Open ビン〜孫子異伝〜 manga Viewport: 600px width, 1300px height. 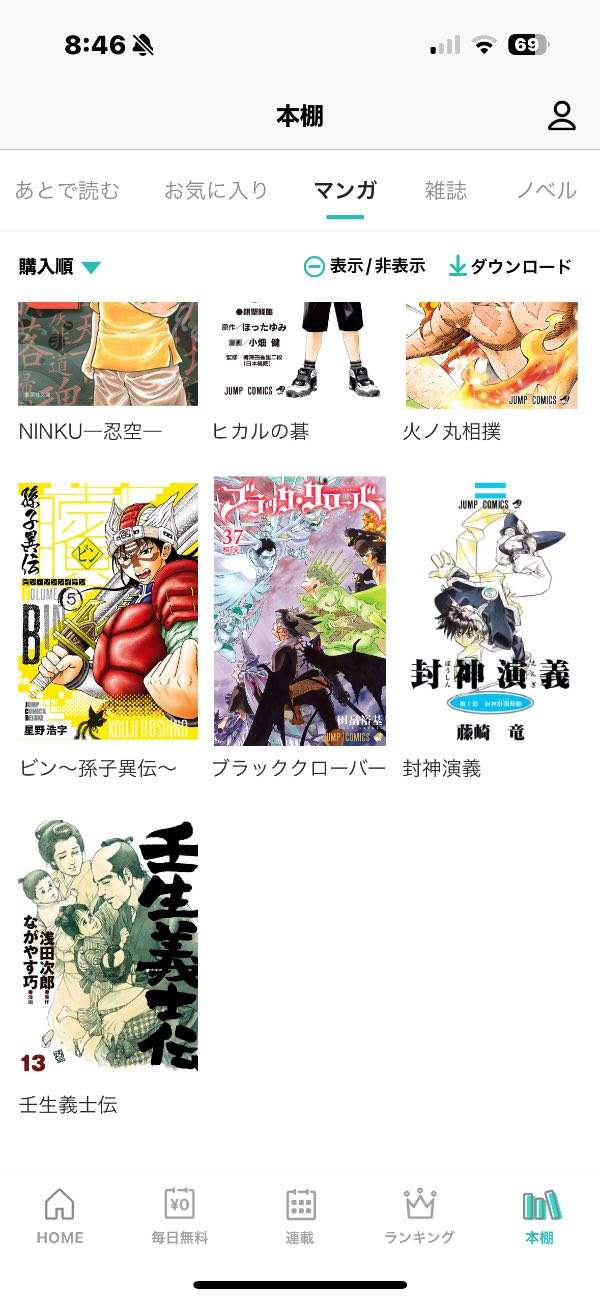[108, 610]
